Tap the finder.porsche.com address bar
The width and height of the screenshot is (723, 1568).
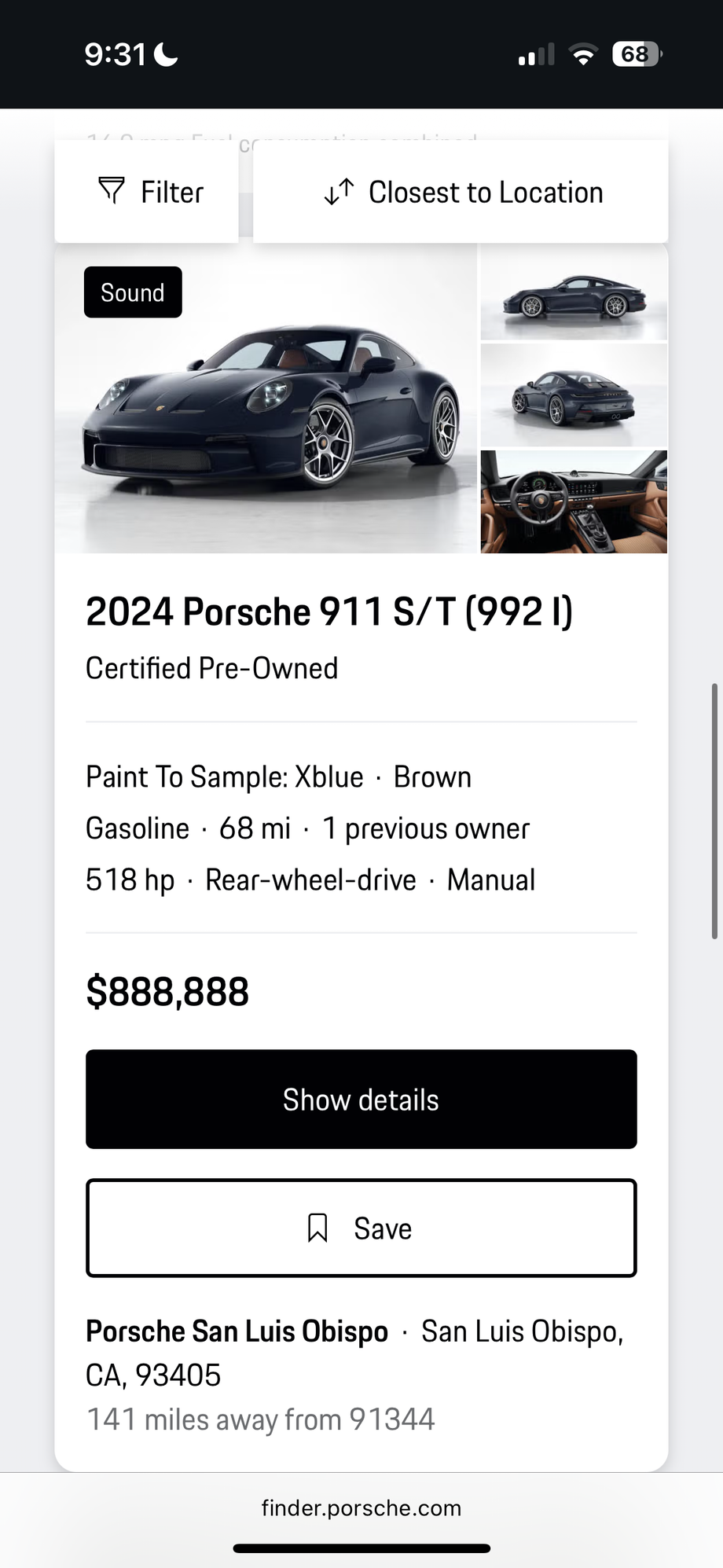(361, 1507)
